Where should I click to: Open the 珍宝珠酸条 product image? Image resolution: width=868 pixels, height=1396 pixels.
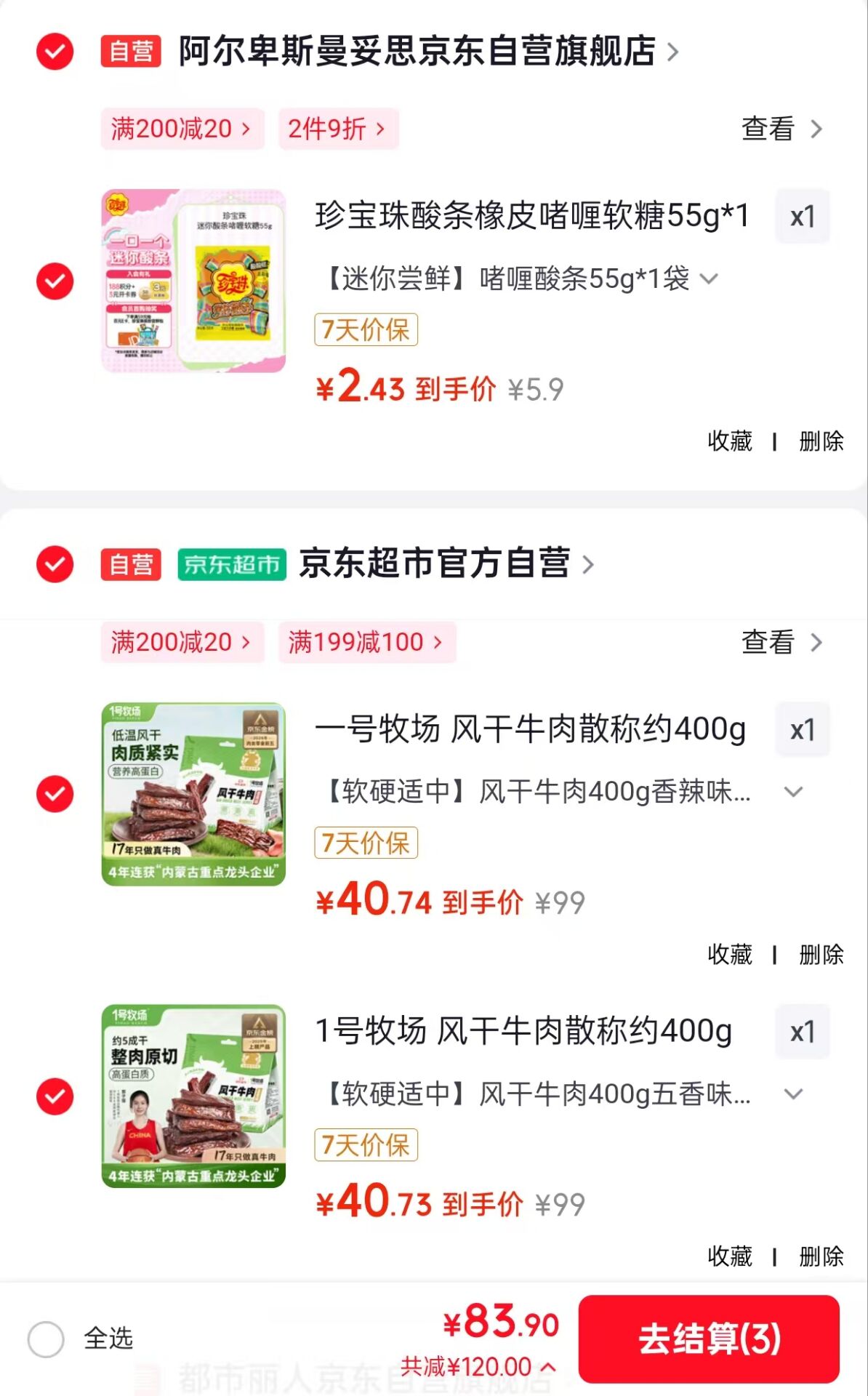[x=193, y=281]
